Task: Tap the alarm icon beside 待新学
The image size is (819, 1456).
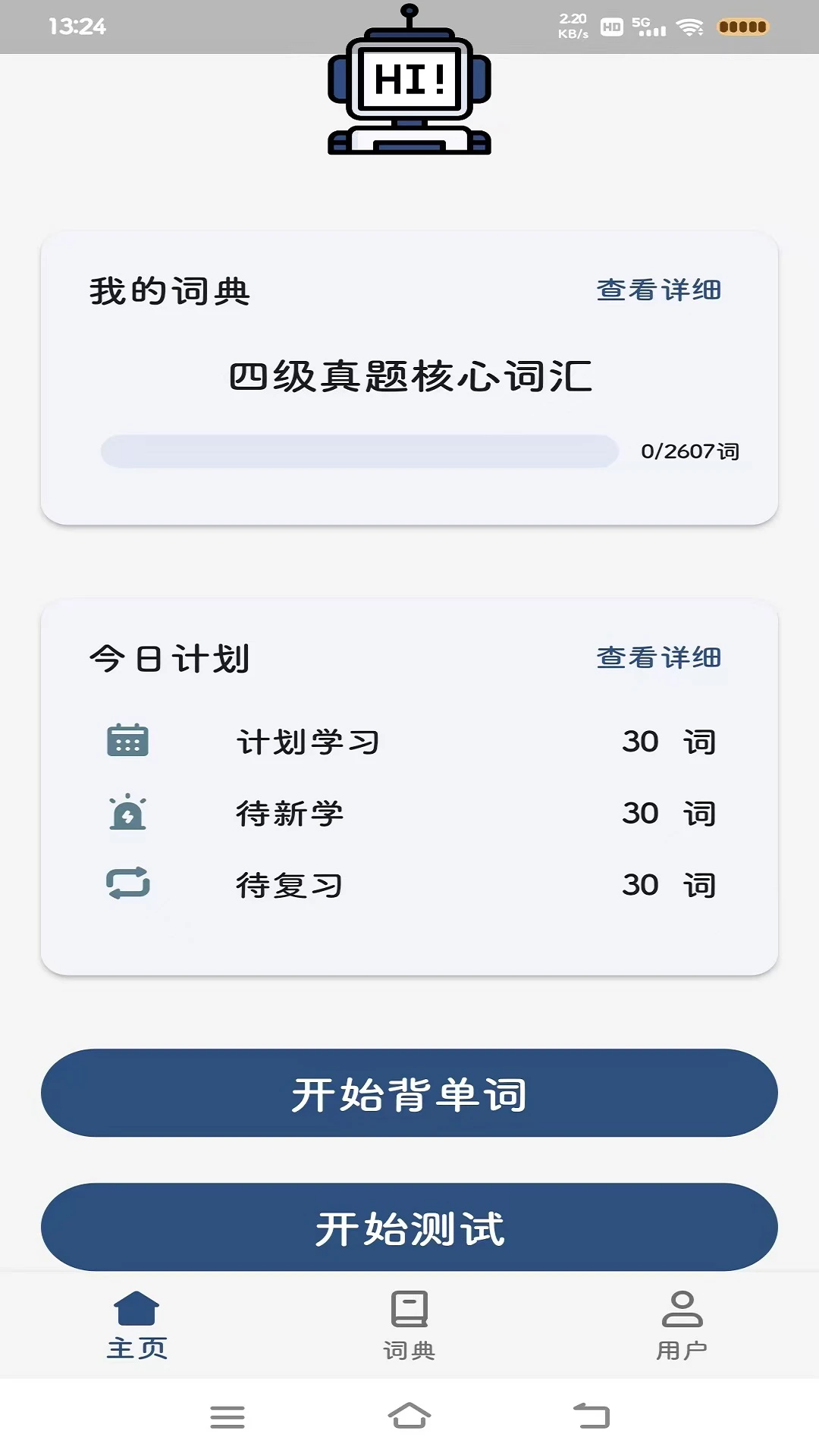Action: pyautogui.click(x=129, y=814)
